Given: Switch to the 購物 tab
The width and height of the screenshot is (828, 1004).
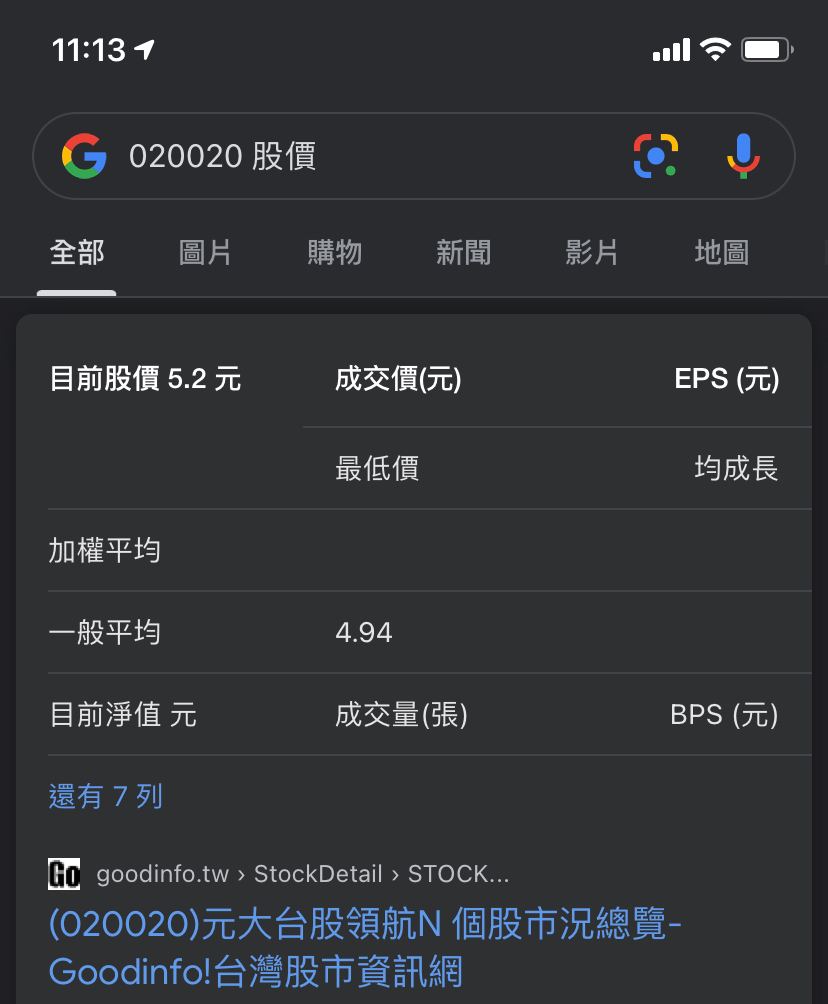Looking at the screenshot, I should tap(334, 253).
